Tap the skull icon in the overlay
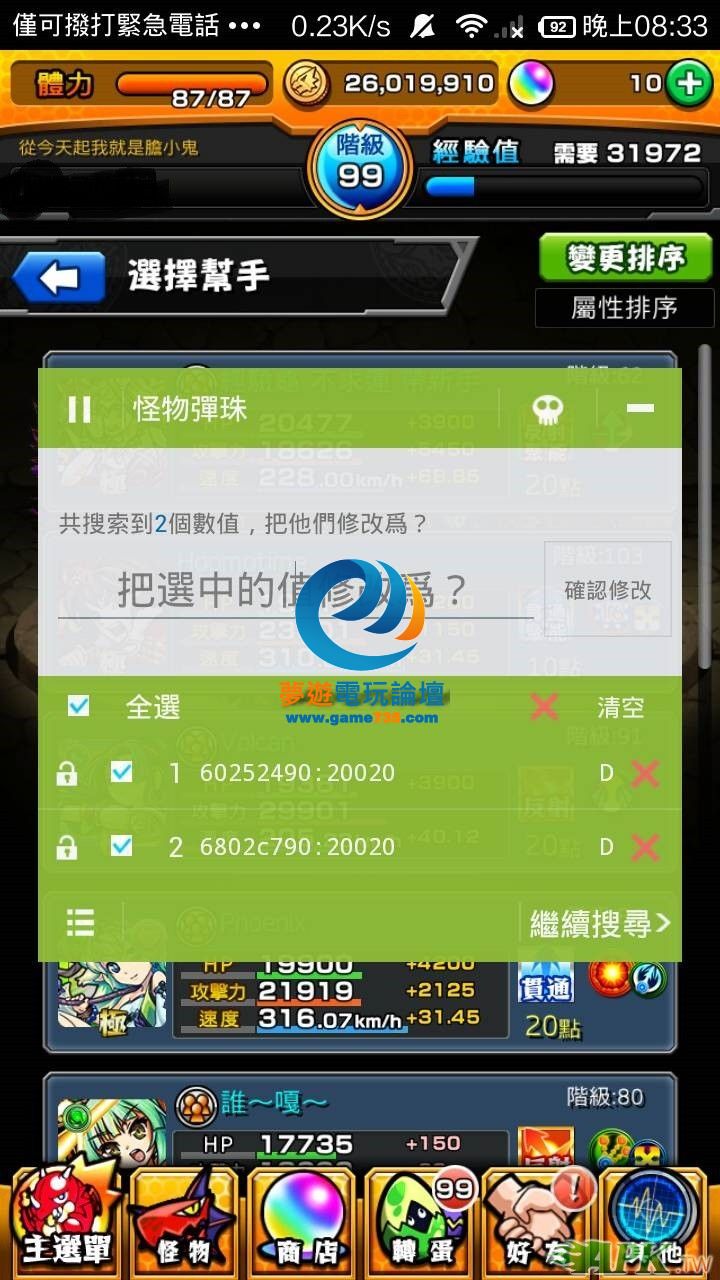720x1280 pixels. click(x=547, y=409)
